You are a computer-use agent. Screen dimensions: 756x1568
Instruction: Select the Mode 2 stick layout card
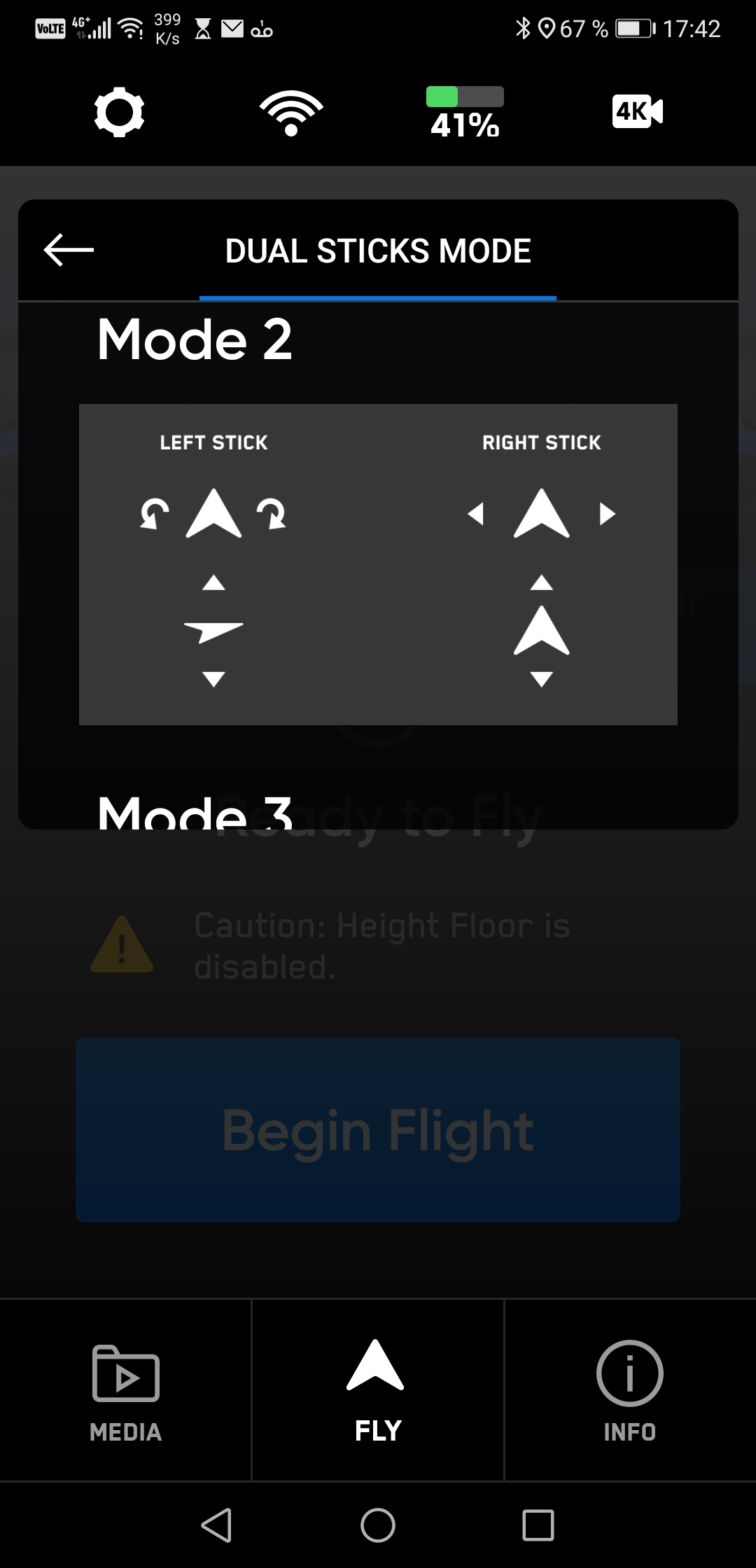378,564
